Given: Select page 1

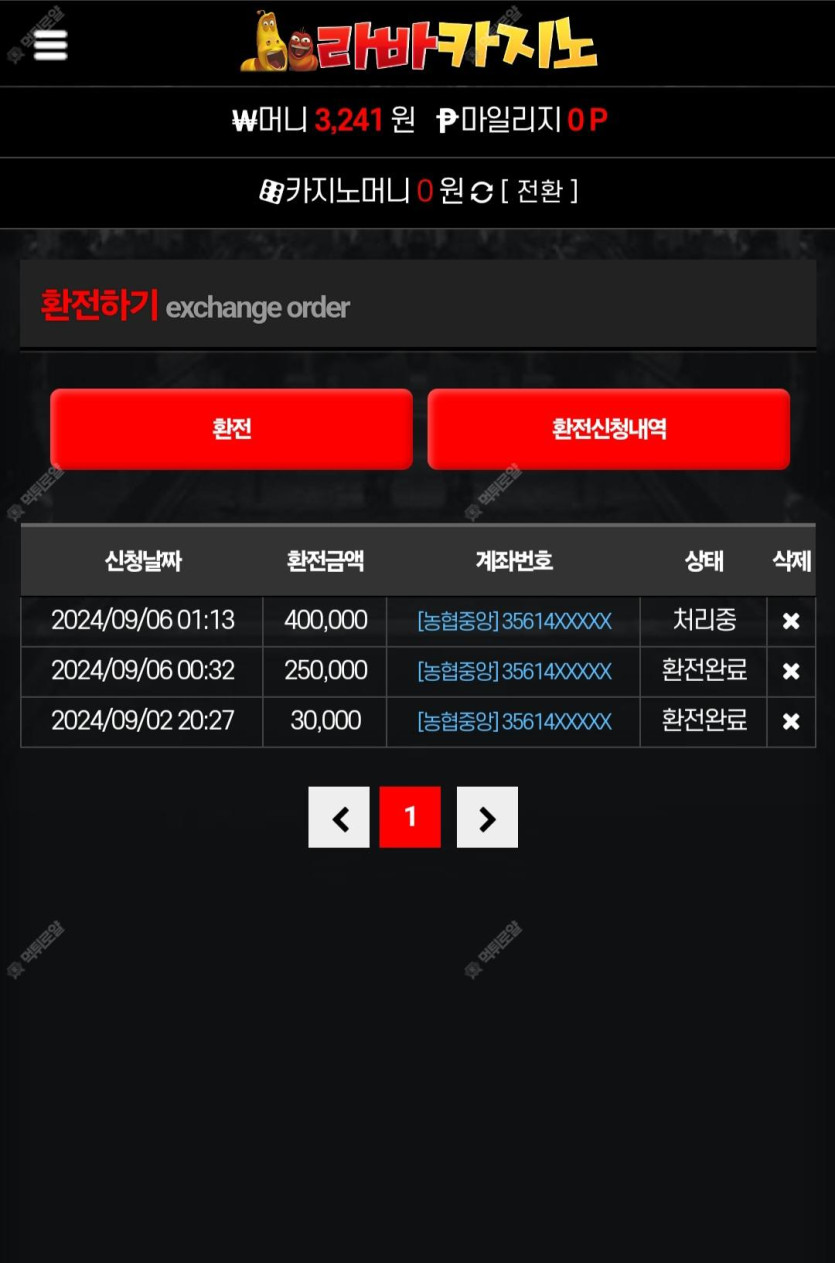Looking at the screenshot, I should [410, 818].
